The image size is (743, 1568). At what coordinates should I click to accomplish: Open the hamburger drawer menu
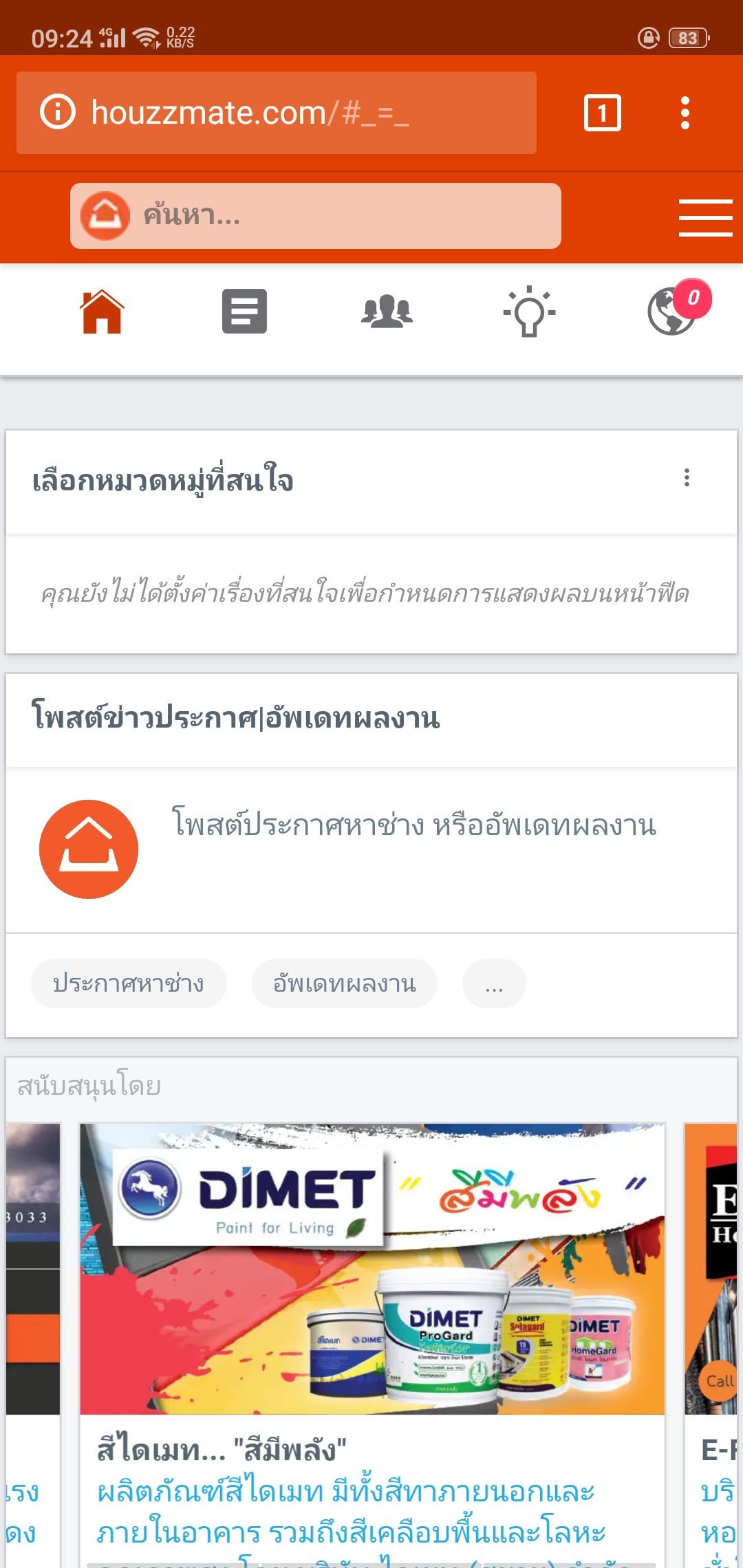705,217
